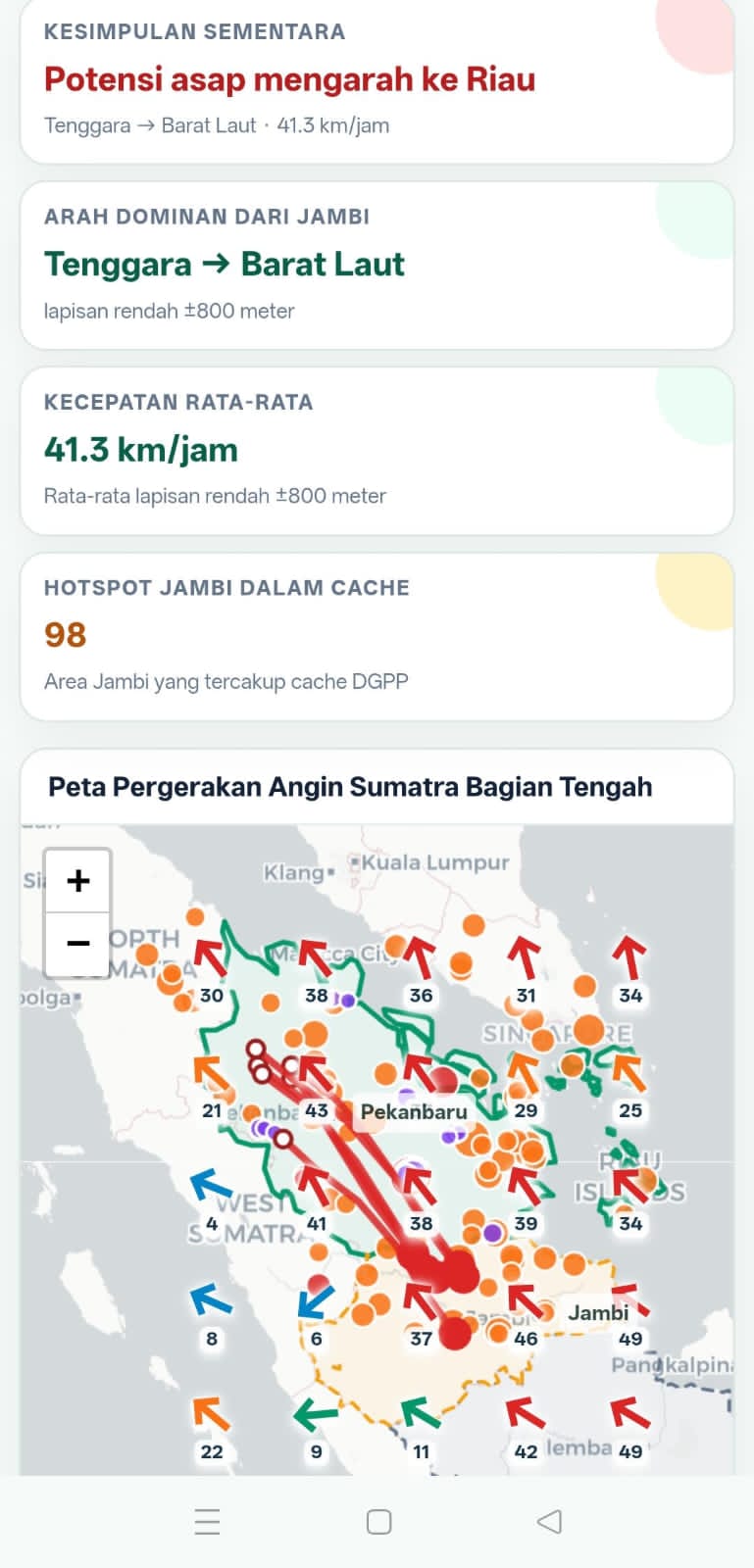Zoom out on the wind map
The width and height of the screenshot is (754, 1568).
pos(77,943)
